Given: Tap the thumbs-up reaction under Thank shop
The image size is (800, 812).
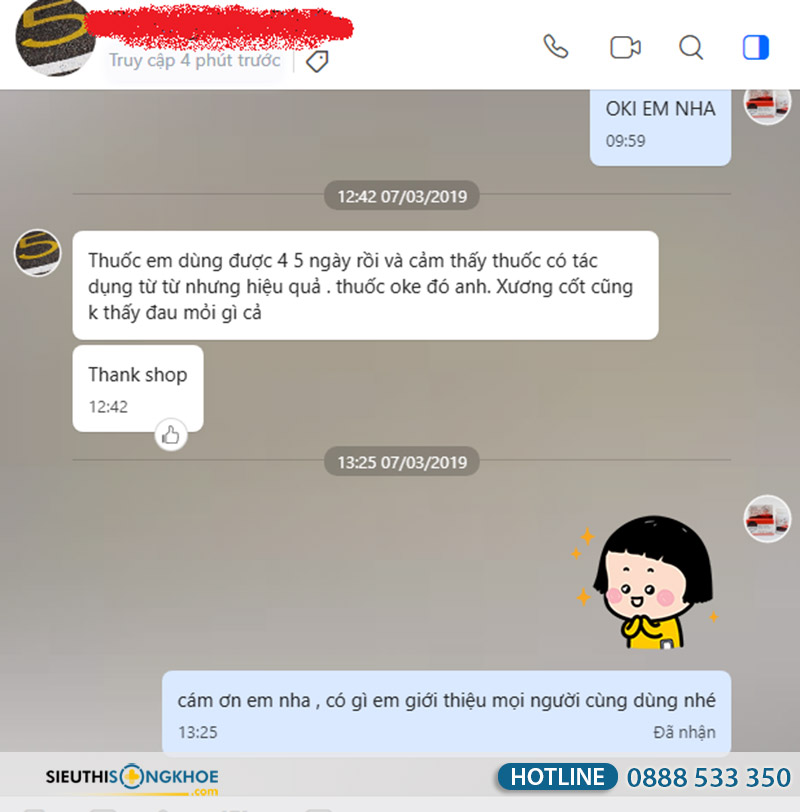Looking at the screenshot, I should pyautogui.click(x=171, y=434).
